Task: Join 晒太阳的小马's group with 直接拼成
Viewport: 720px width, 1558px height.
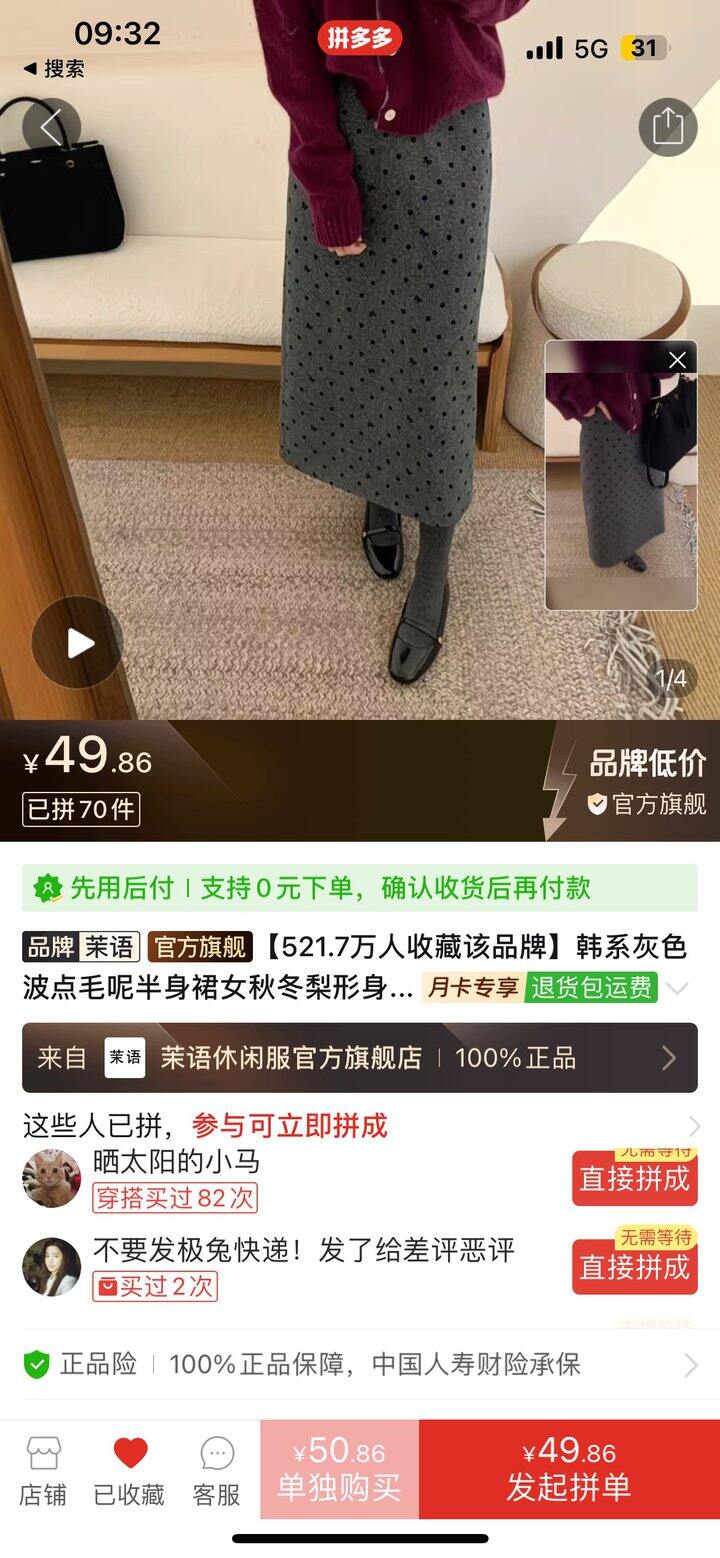Action: [x=634, y=1179]
